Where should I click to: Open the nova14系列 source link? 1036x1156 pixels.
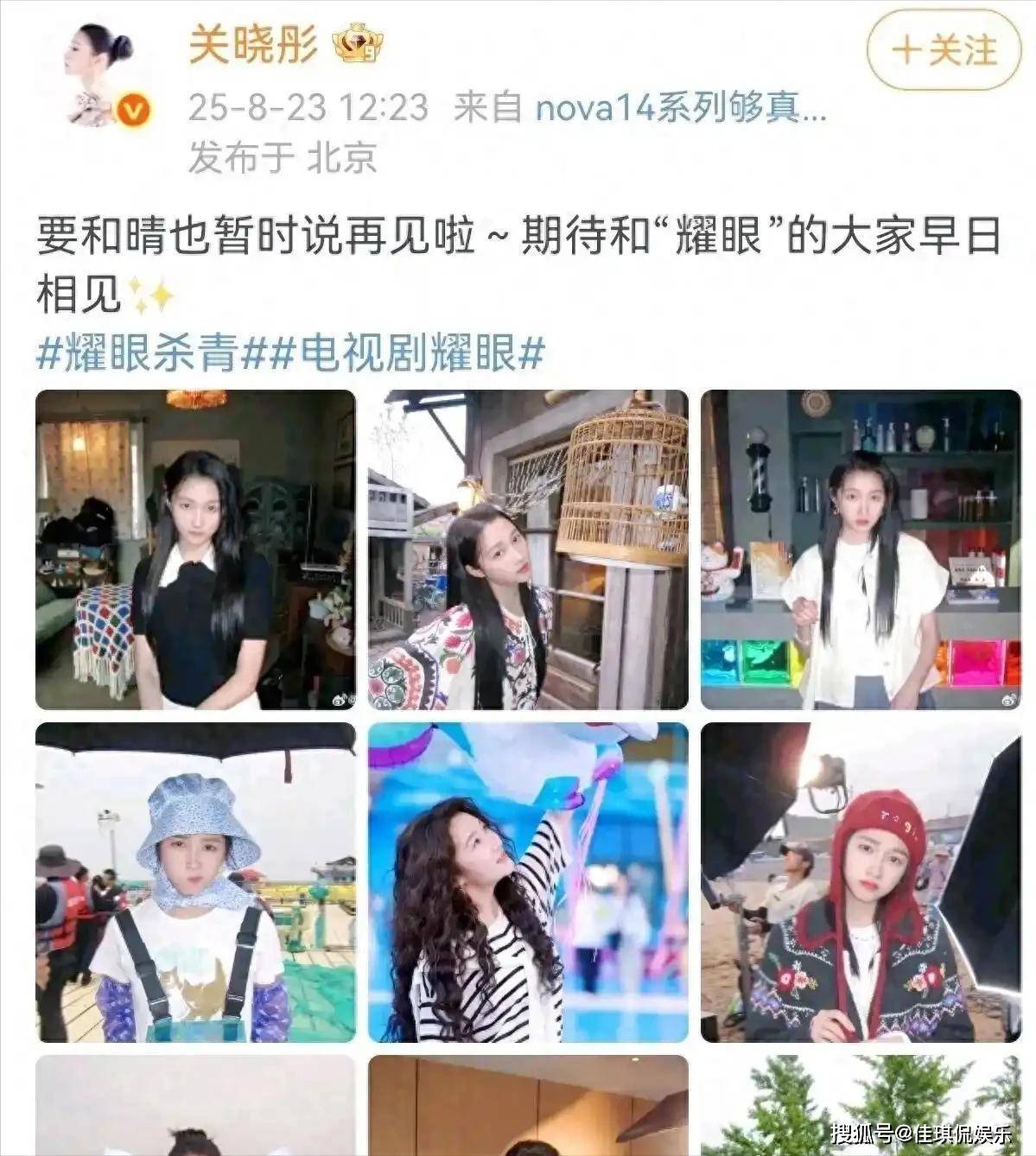681,107
